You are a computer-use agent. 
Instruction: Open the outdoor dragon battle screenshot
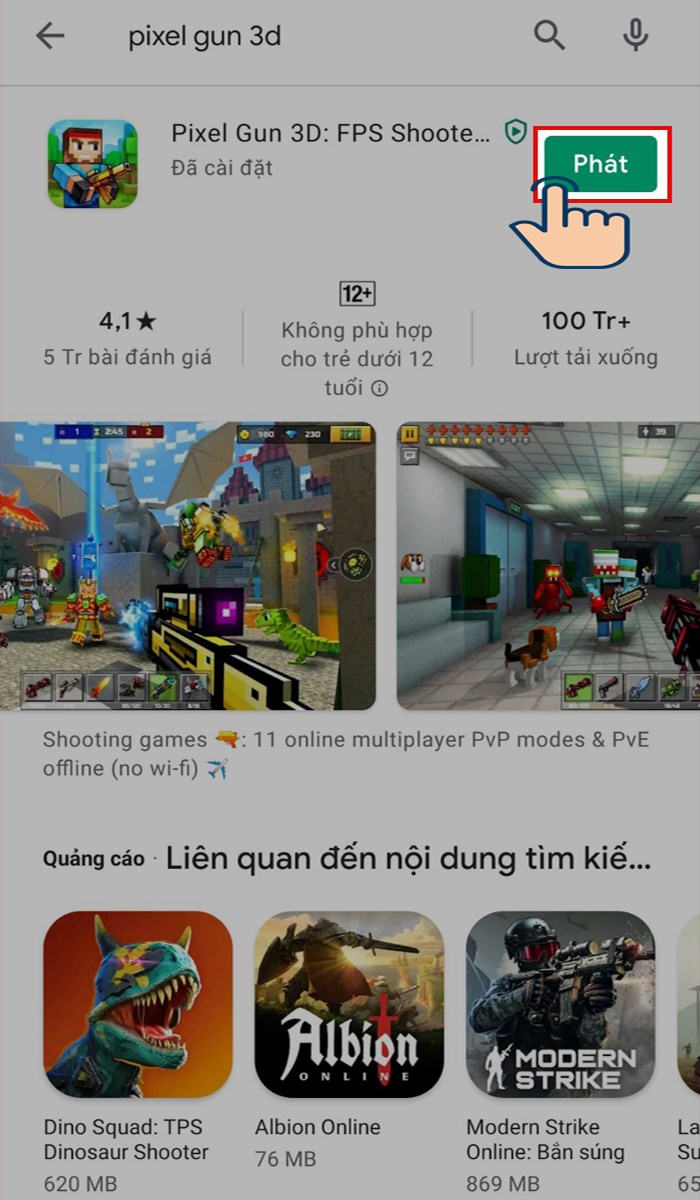[x=188, y=565]
